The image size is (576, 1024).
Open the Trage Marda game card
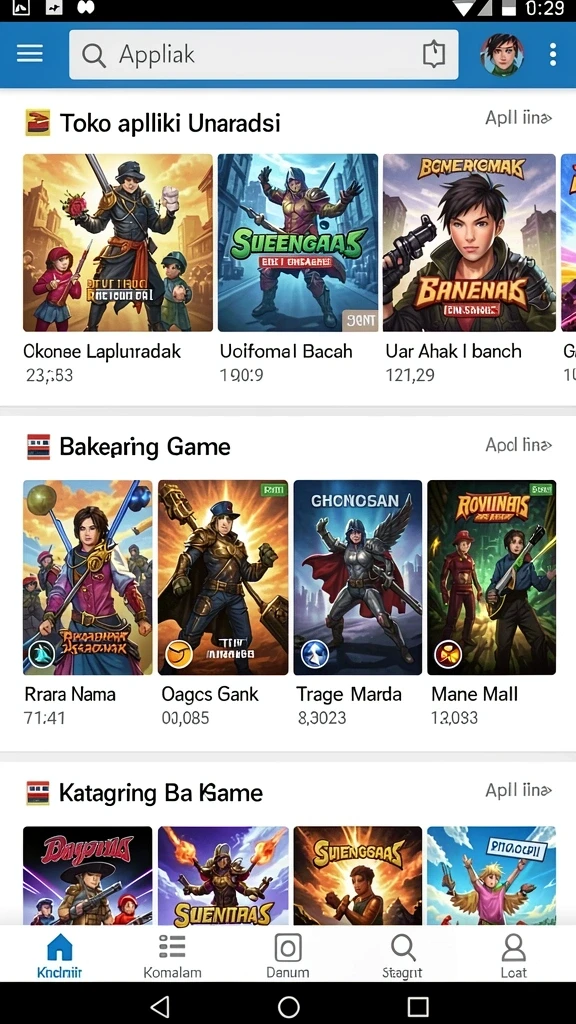tap(358, 604)
